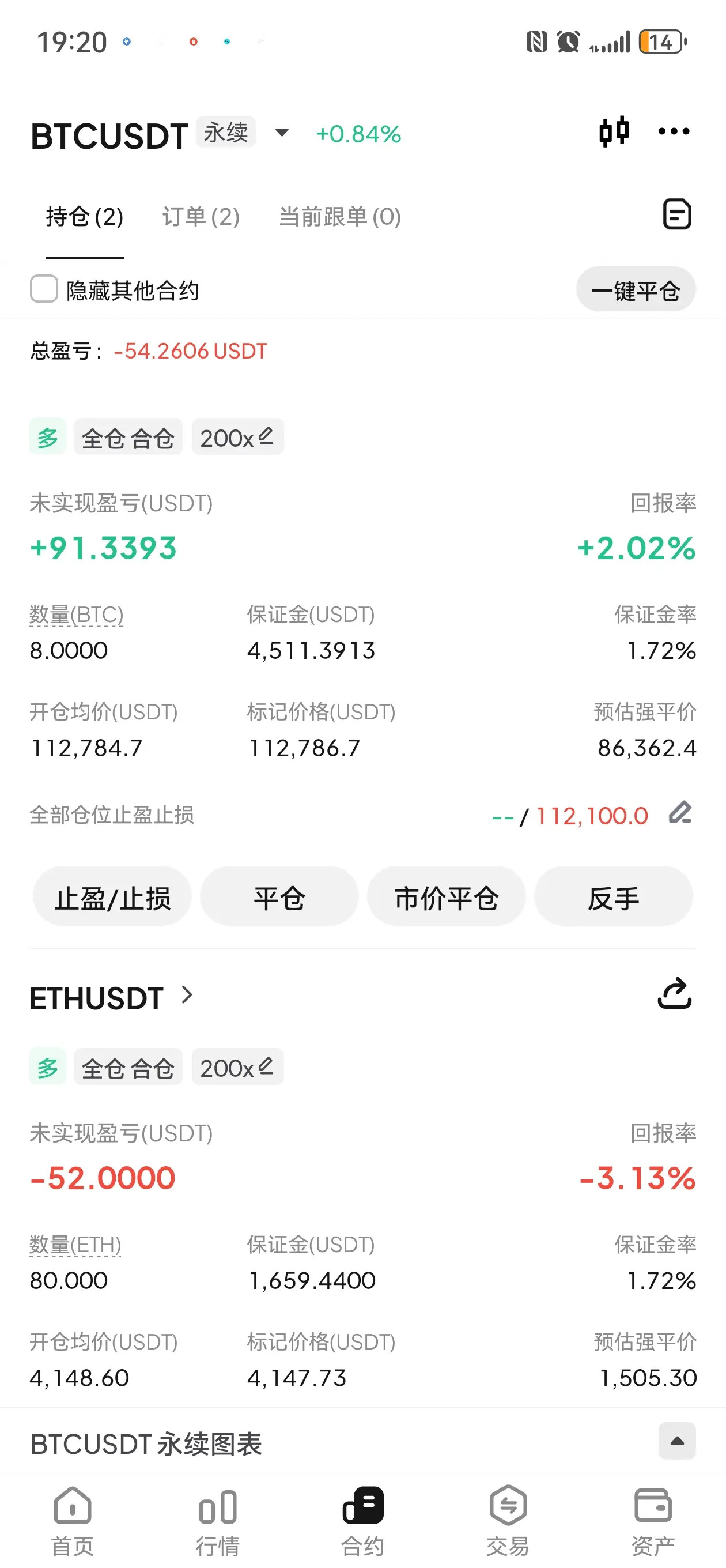726x1568 pixels.
Task: Open the order history icon
Action: [x=676, y=214]
